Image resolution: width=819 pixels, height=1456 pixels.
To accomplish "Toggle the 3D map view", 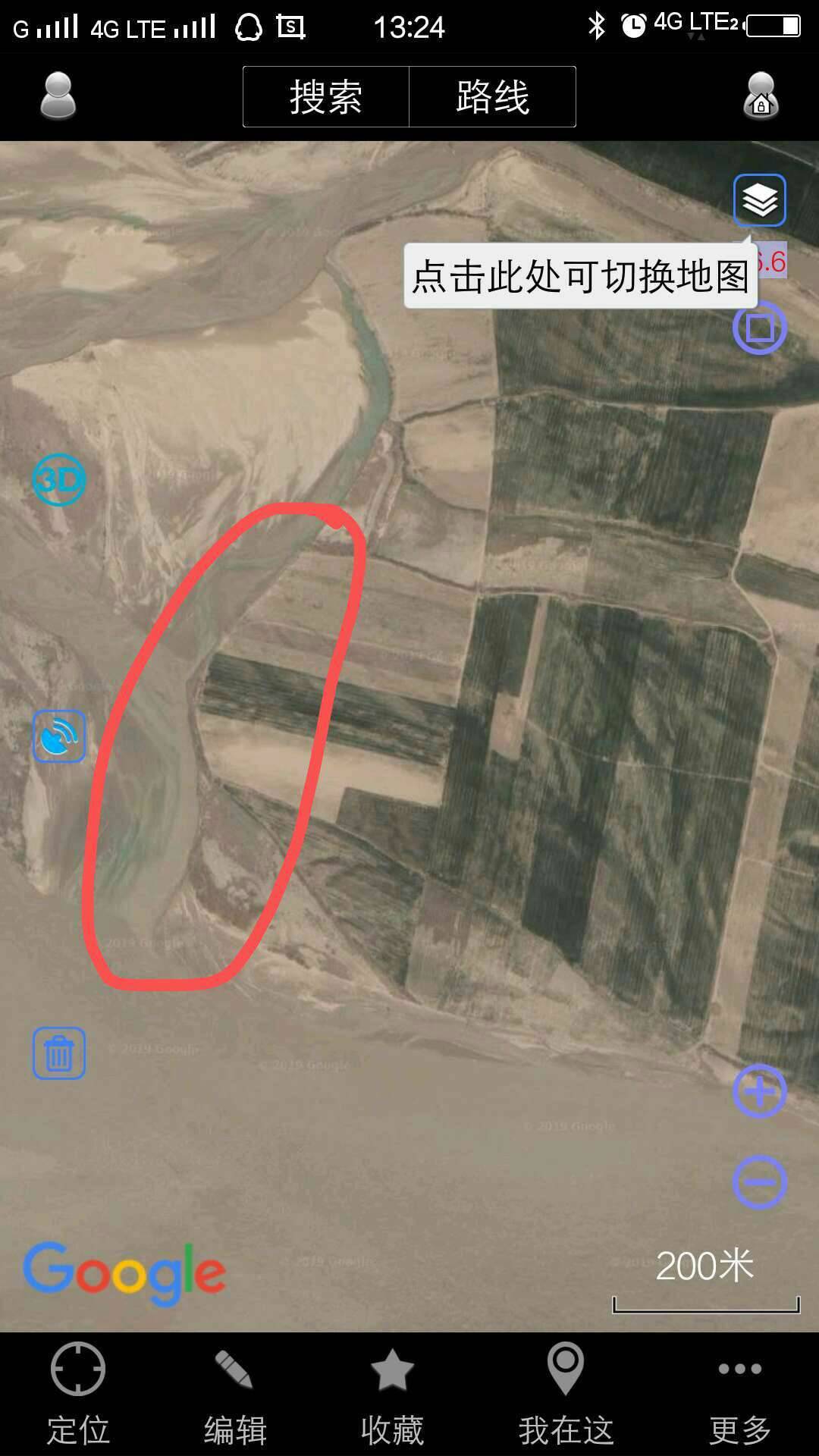I will [x=58, y=480].
